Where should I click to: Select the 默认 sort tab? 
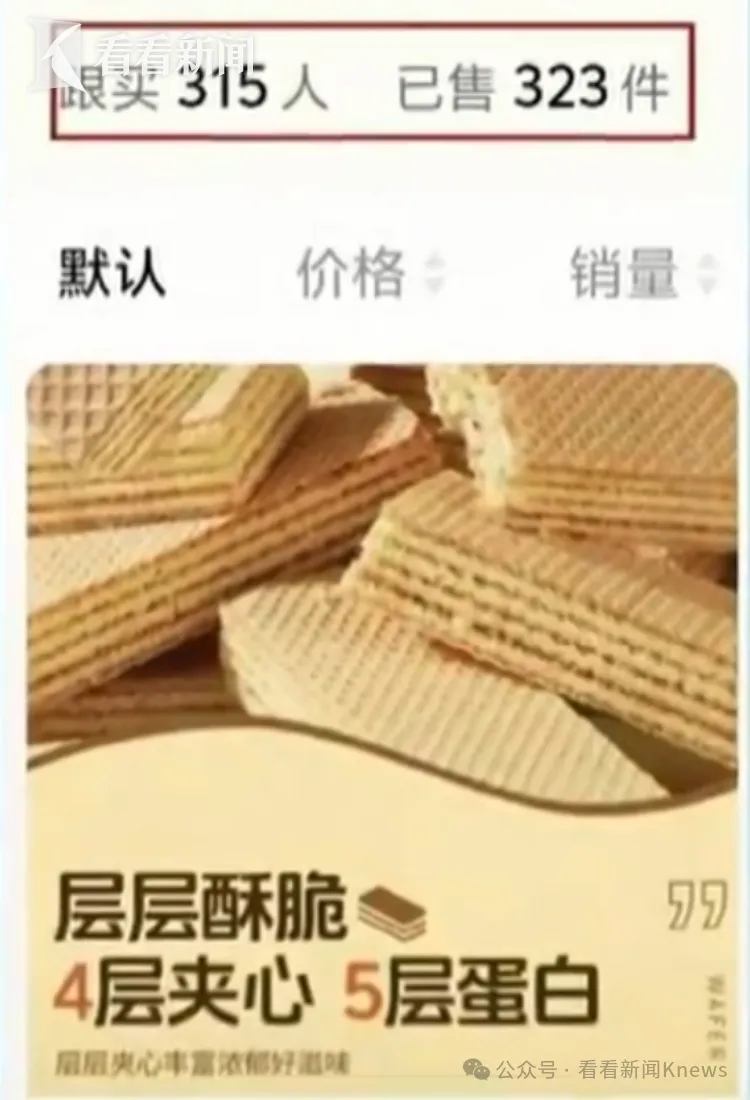(112, 272)
